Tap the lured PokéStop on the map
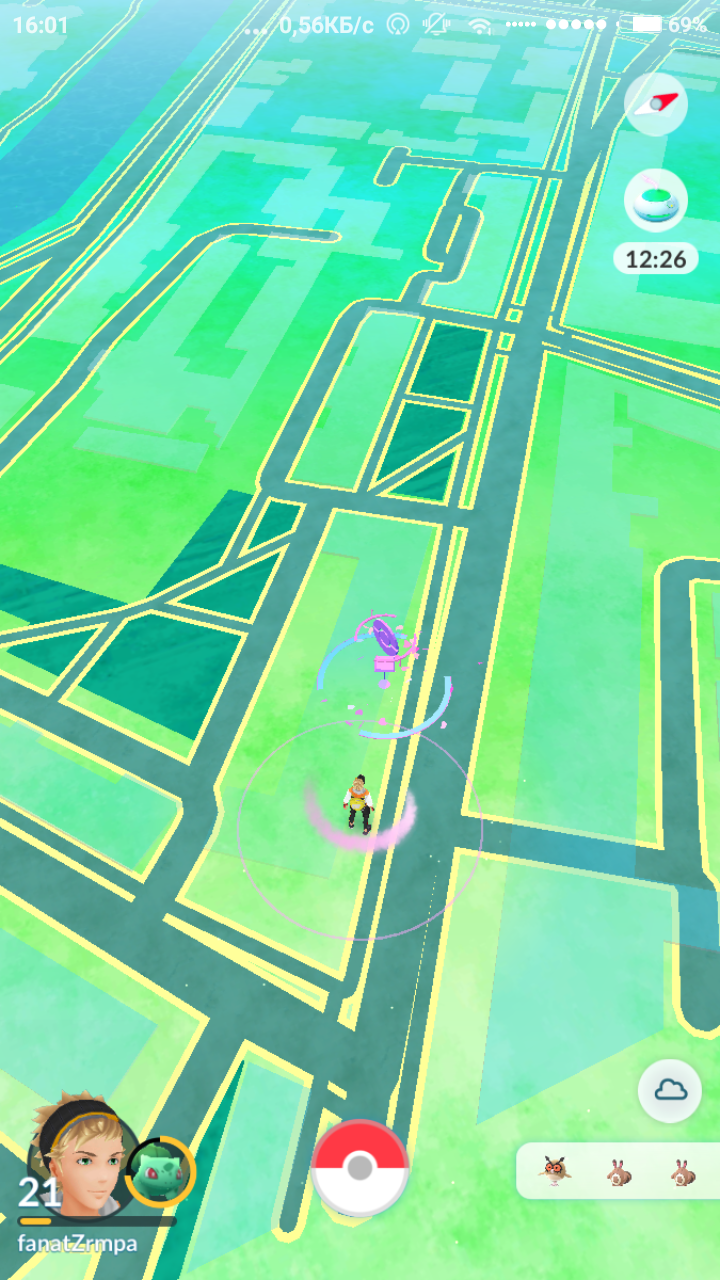Image resolution: width=720 pixels, height=1280 pixels. [x=386, y=650]
